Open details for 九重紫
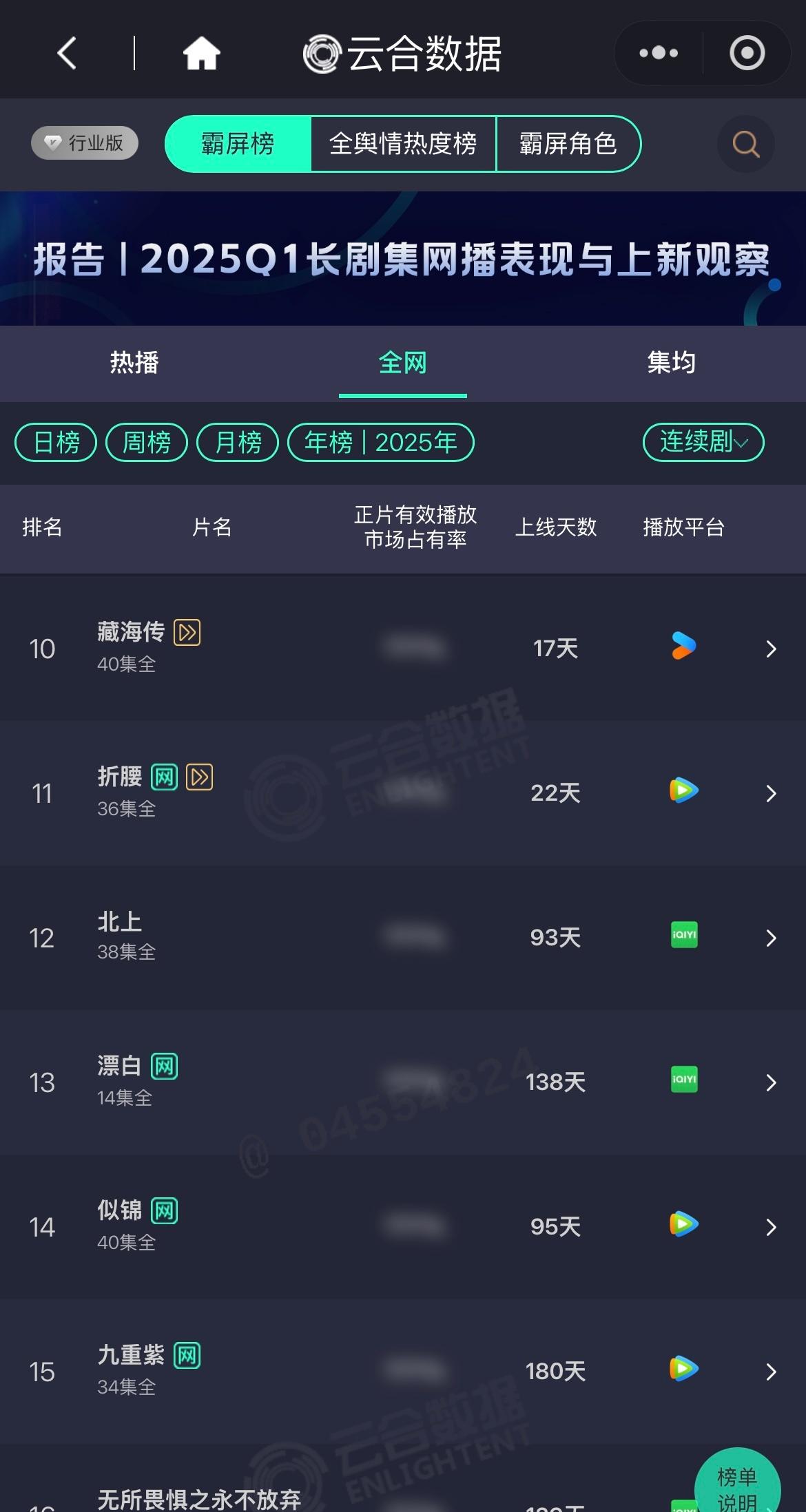The image size is (806, 1512). (770, 1372)
